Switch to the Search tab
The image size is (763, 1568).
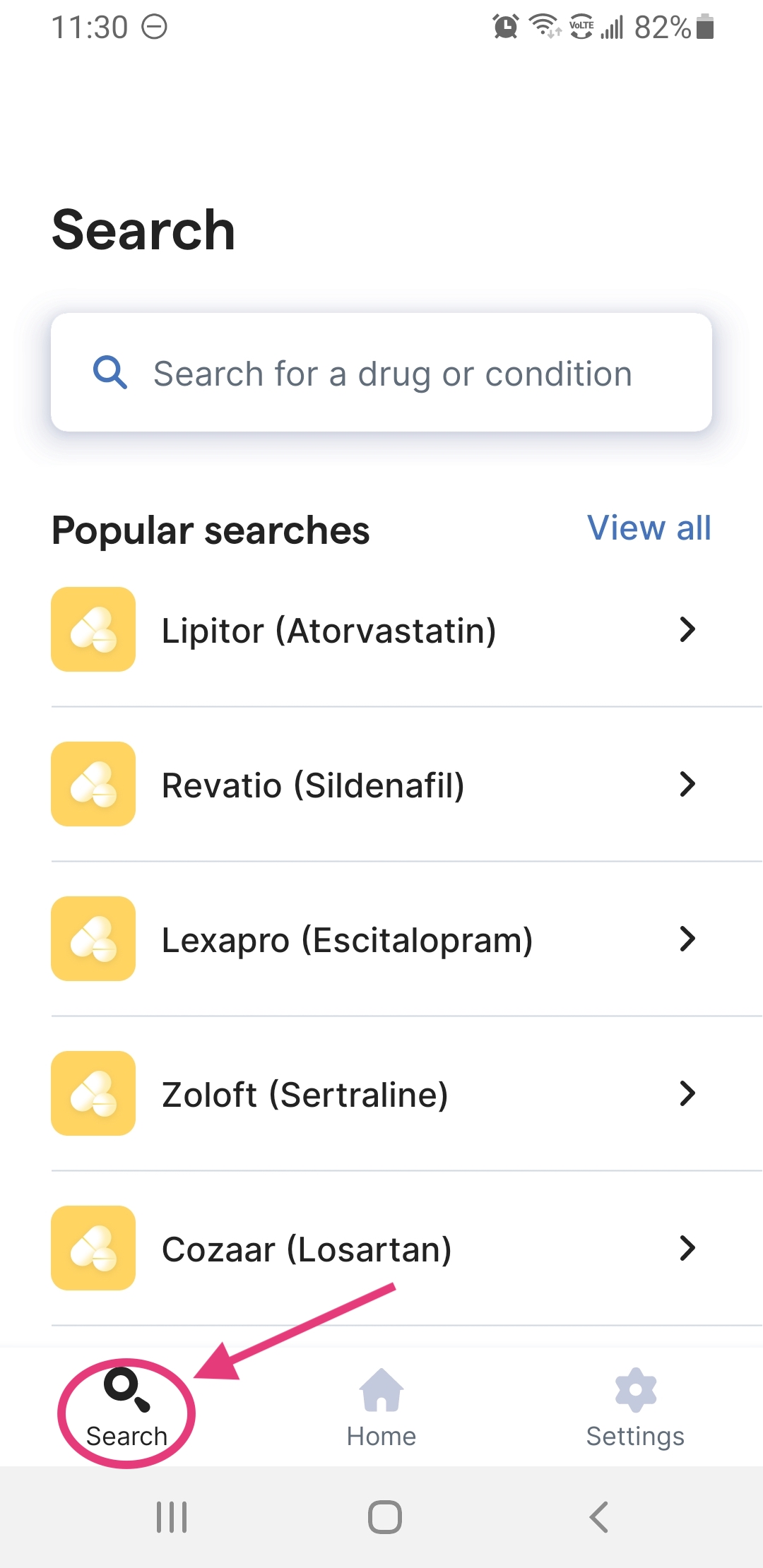pos(126,1410)
